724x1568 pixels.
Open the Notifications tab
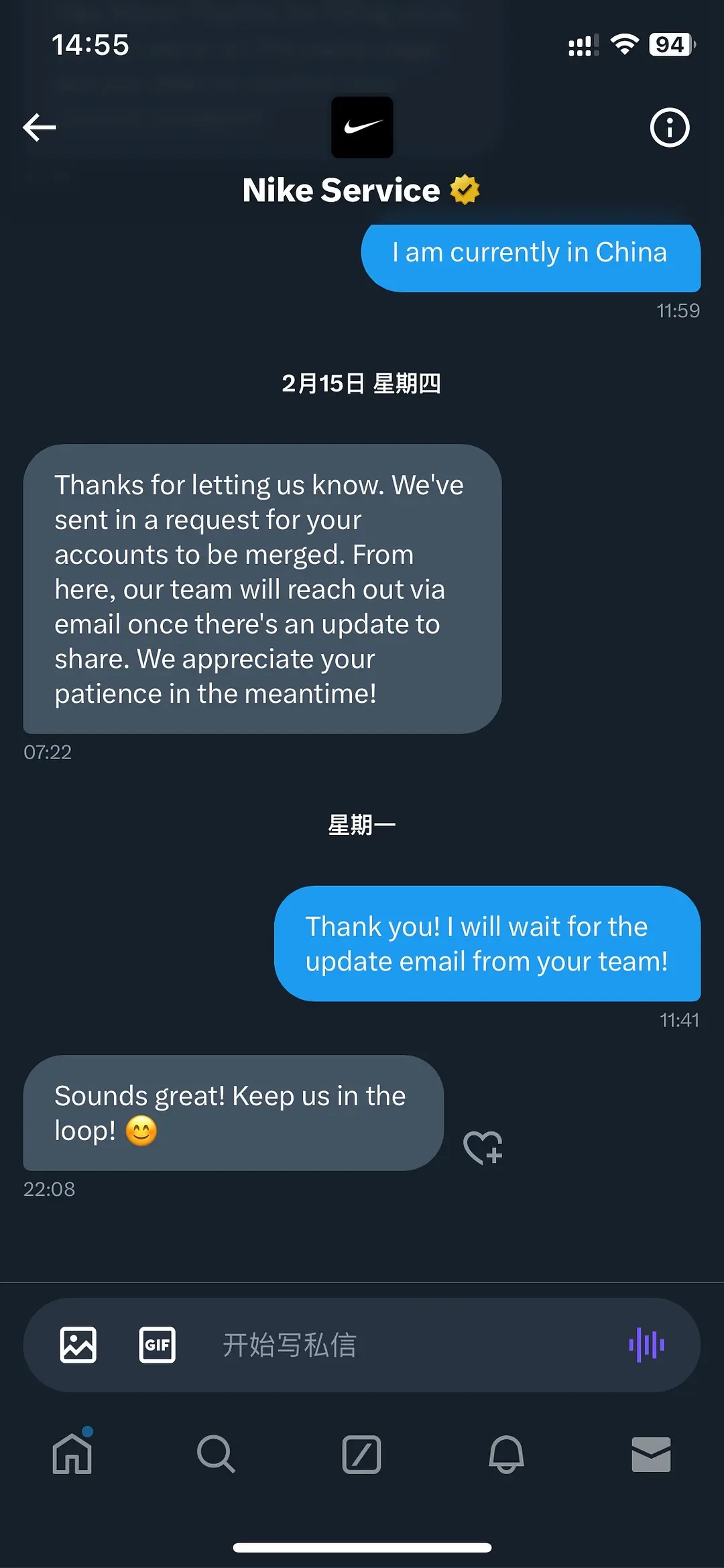(506, 1454)
